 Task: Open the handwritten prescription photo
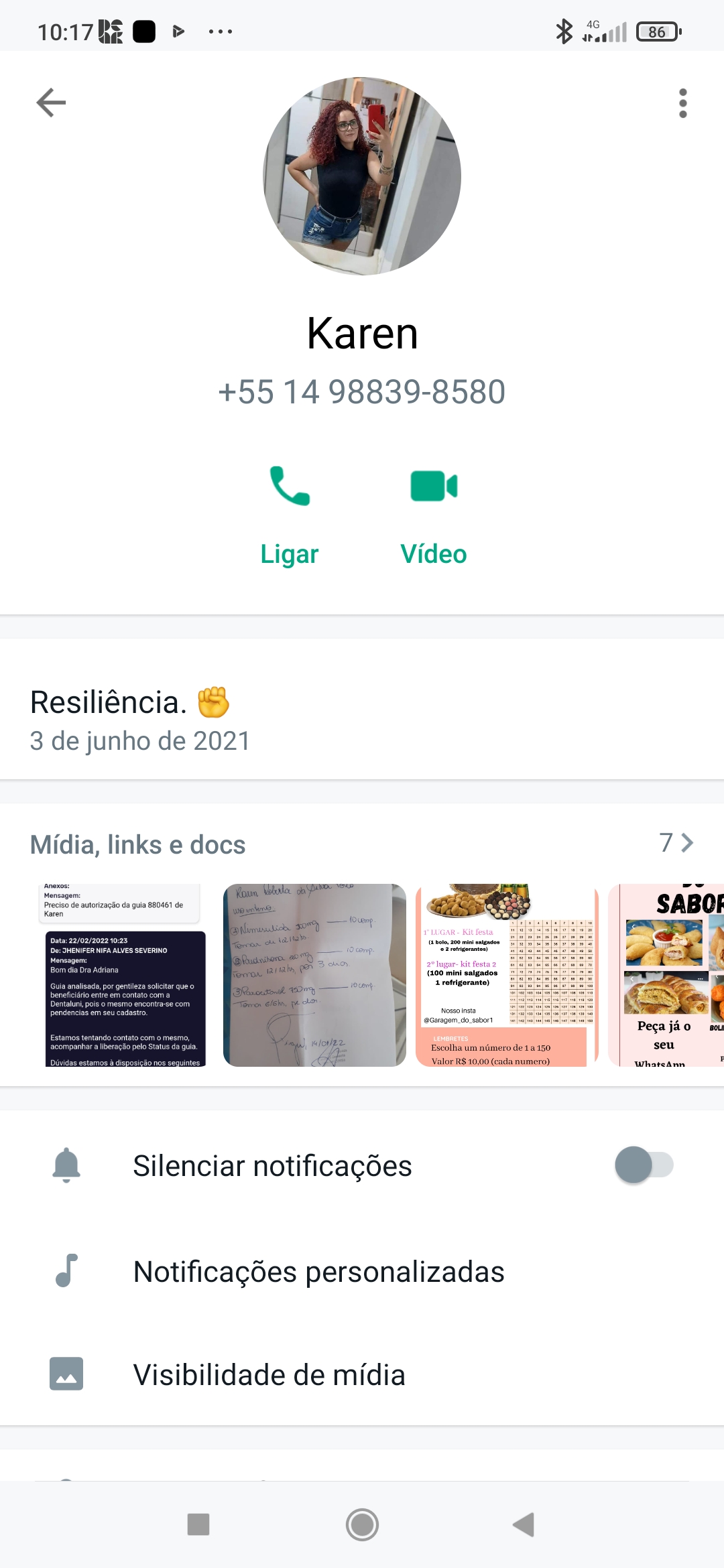click(314, 975)
